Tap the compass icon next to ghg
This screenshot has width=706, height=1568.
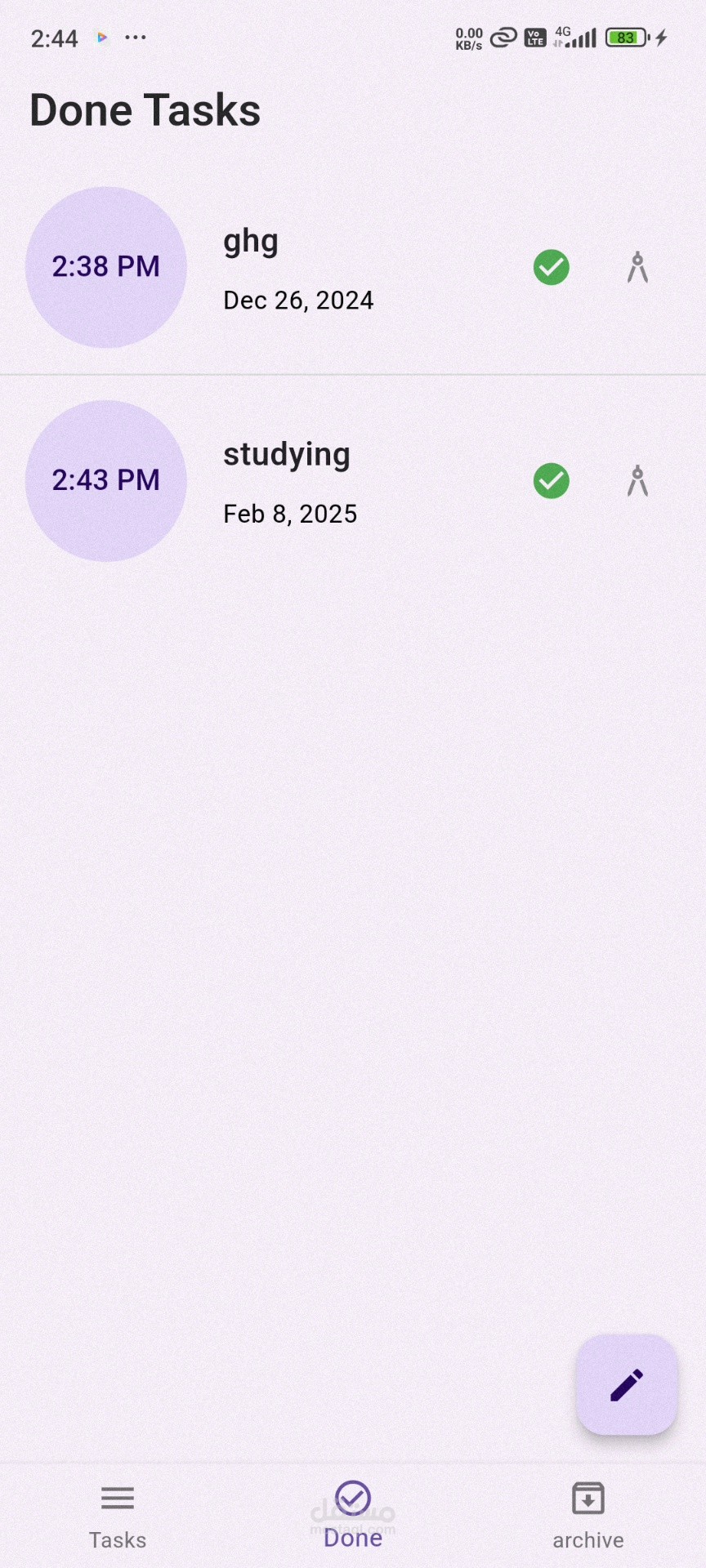click(x=637, y=268)
